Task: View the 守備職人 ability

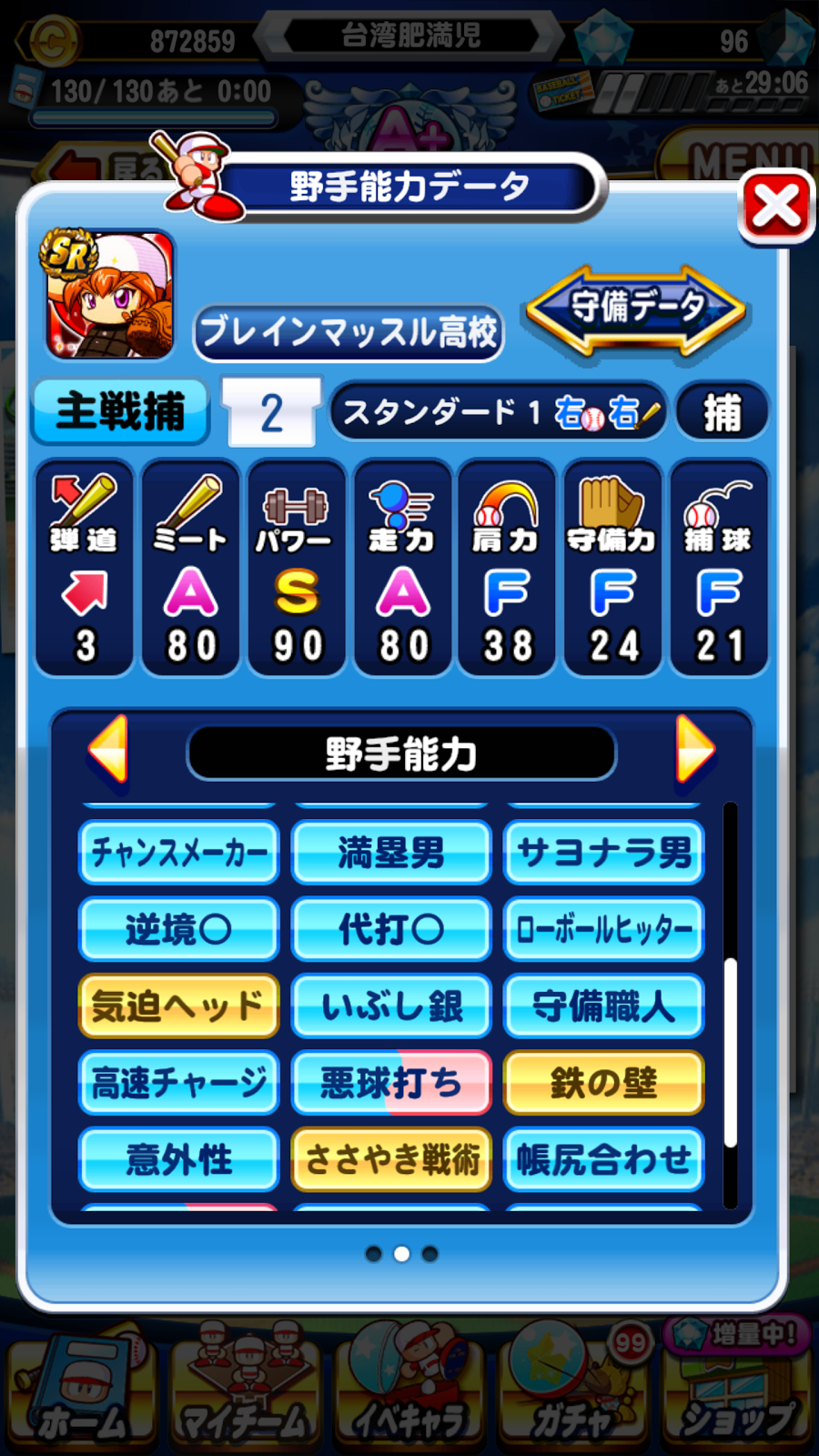Action: point(604,1006)
